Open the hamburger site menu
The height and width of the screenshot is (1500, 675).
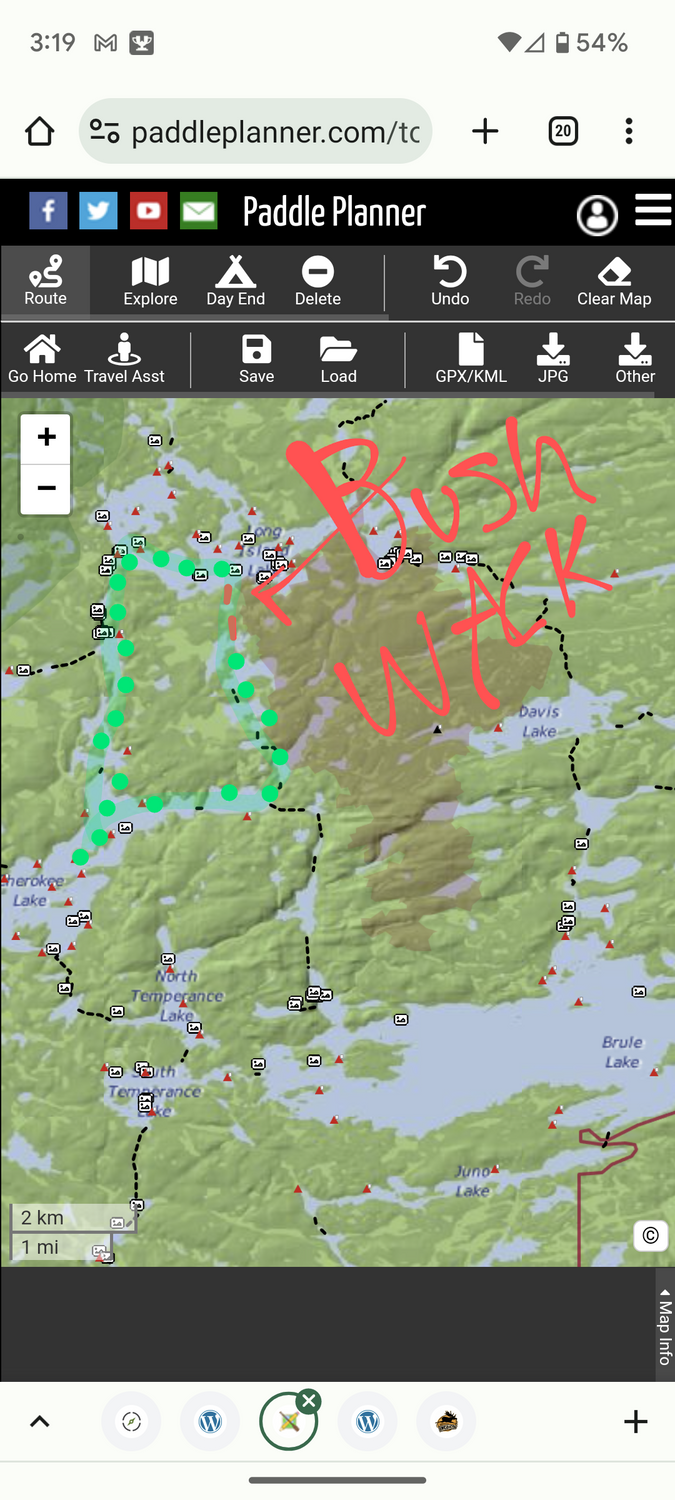[653, 211]
